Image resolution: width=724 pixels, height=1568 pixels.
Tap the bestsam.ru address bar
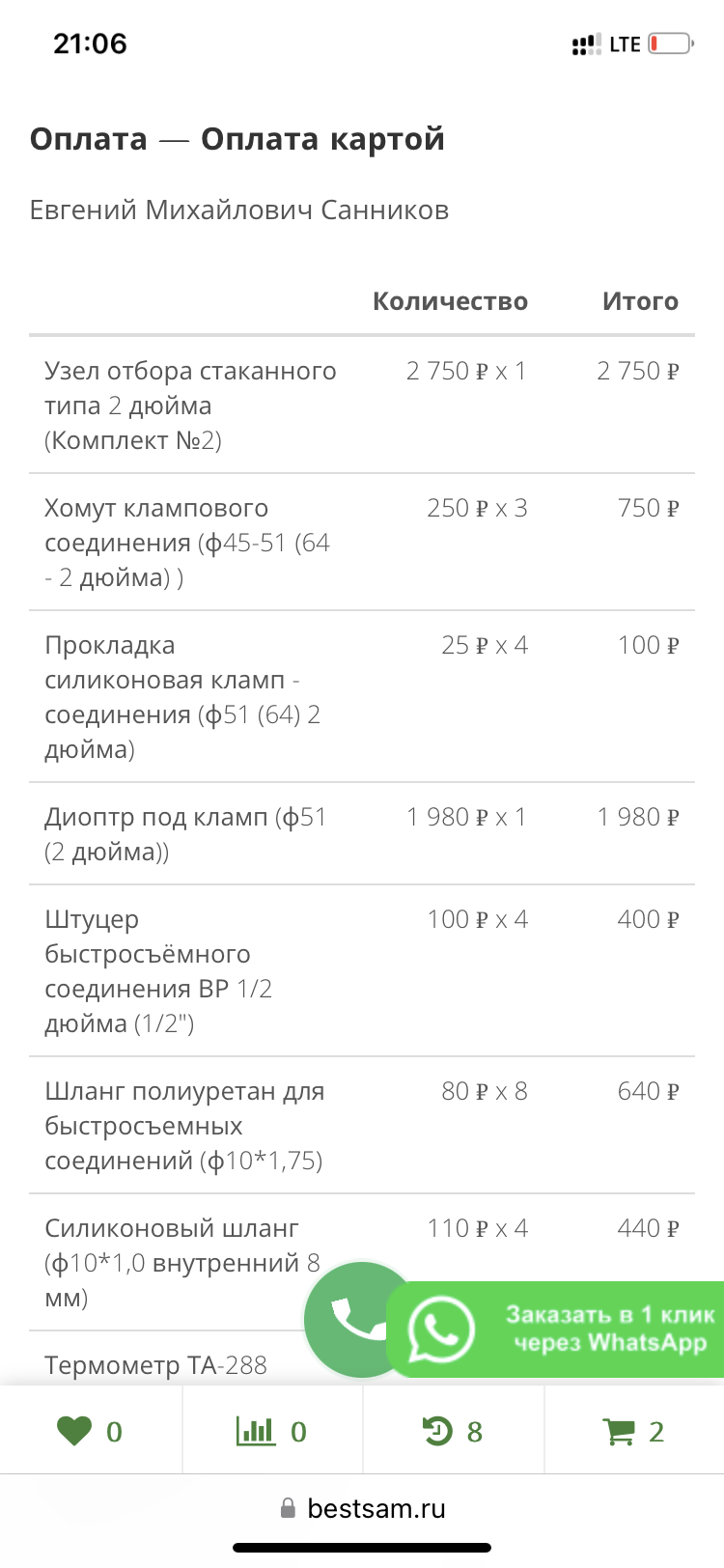(363, 1508)
